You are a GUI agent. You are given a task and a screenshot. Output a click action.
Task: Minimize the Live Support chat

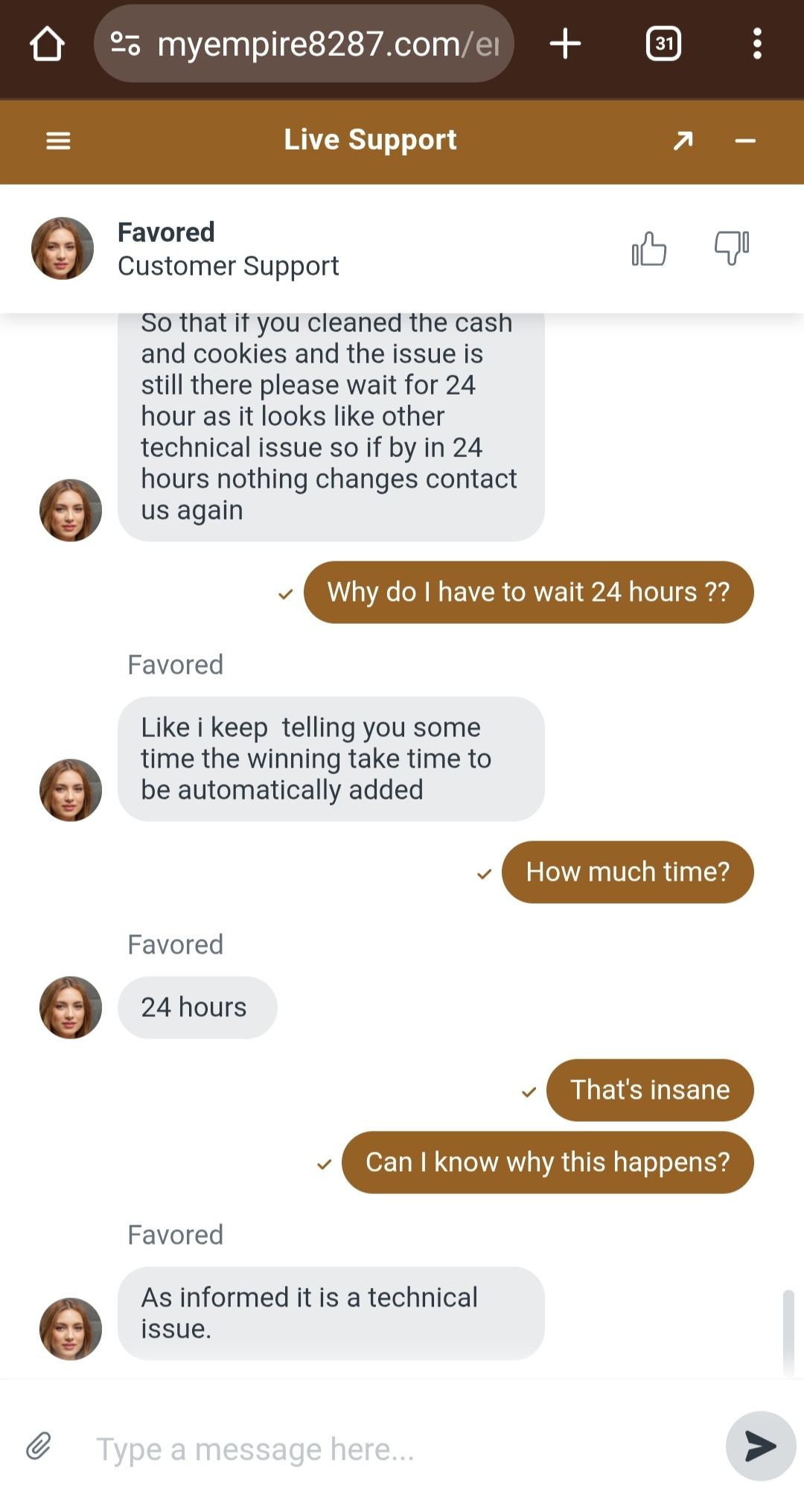pyautogui.click(x=745, y=141)
